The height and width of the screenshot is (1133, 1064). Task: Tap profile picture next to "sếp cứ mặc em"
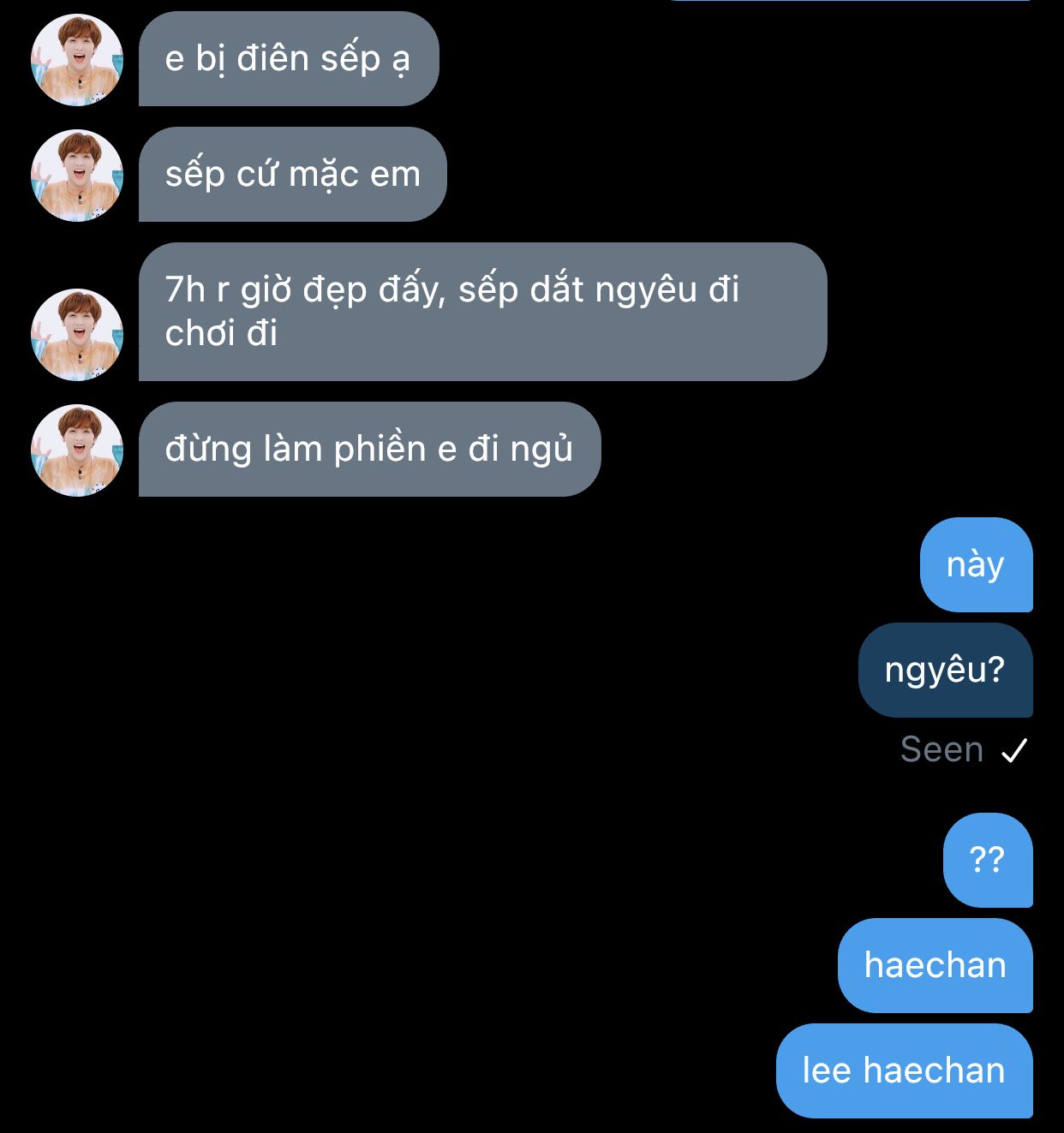click(x=77, y=176)
